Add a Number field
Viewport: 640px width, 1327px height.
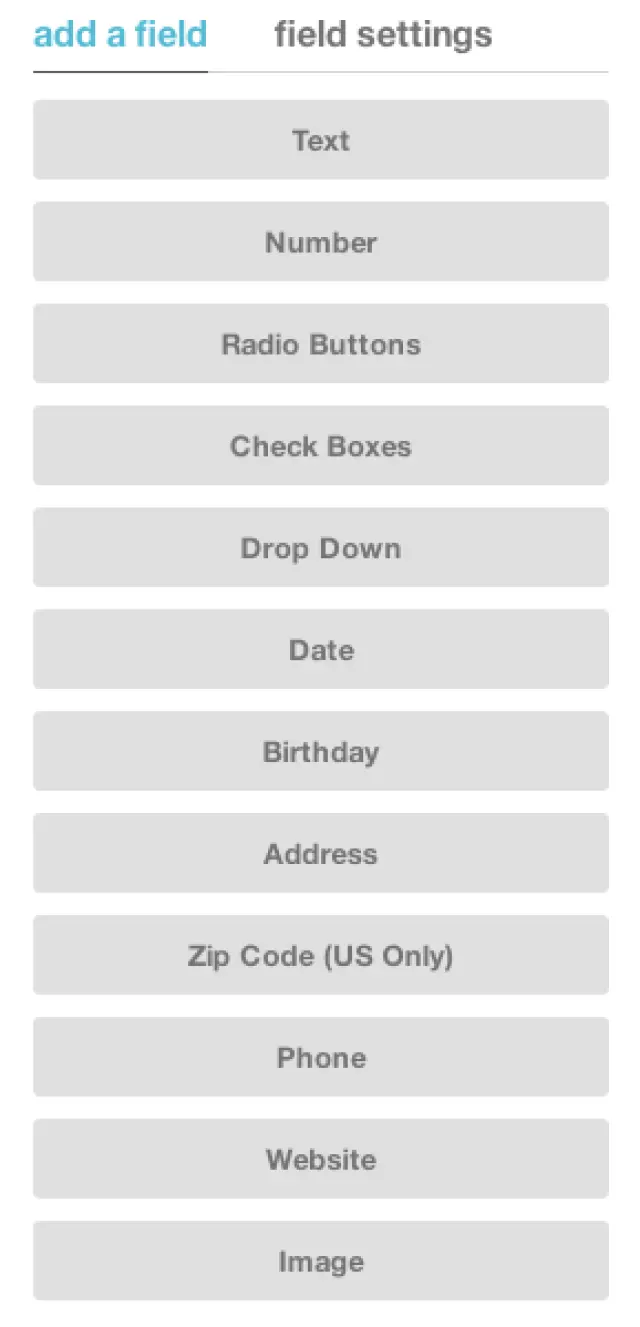(x=320, y=242)
